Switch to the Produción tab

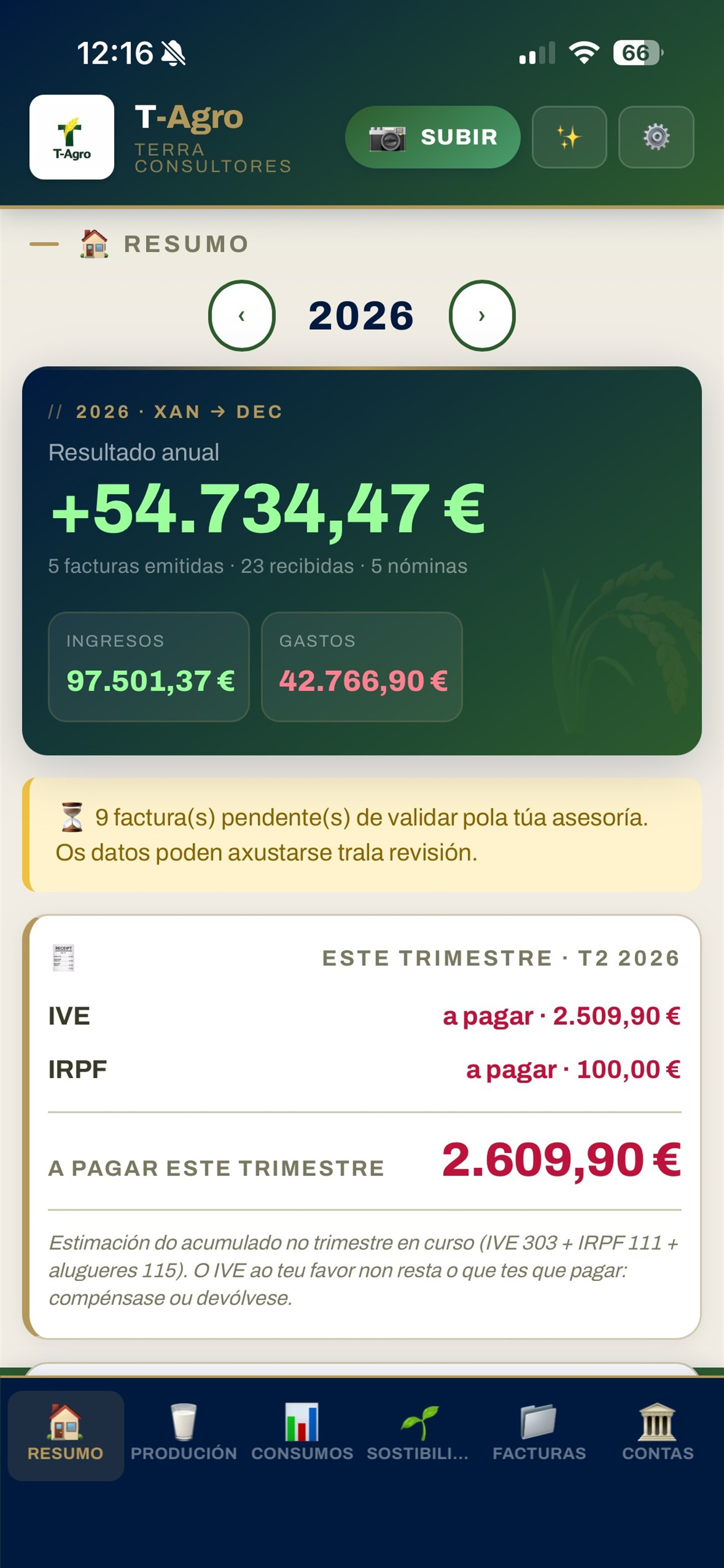(x=184, y=1436)
